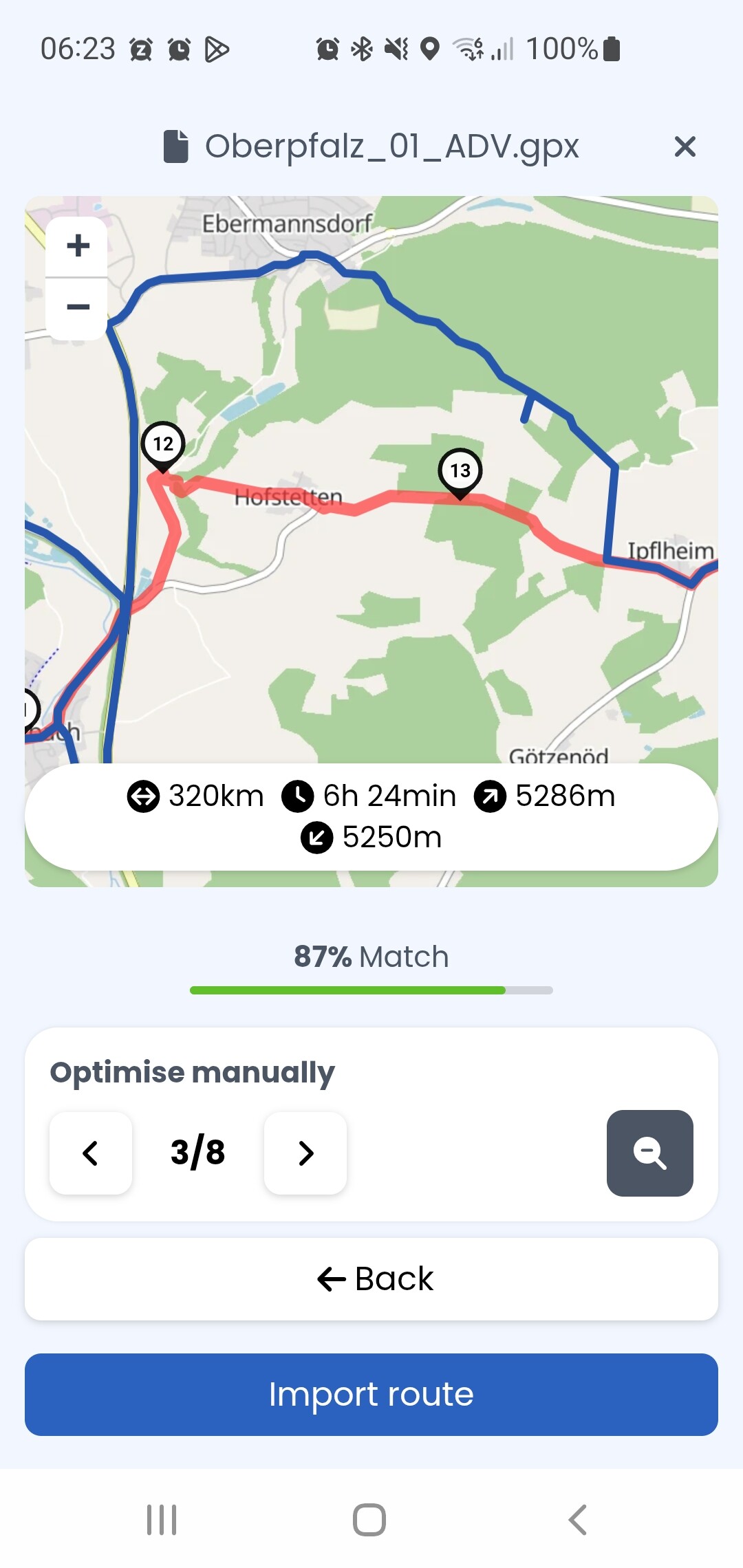Close the Oberpfalz_01_ADV.gpx import dialog

tap(685, 146)
